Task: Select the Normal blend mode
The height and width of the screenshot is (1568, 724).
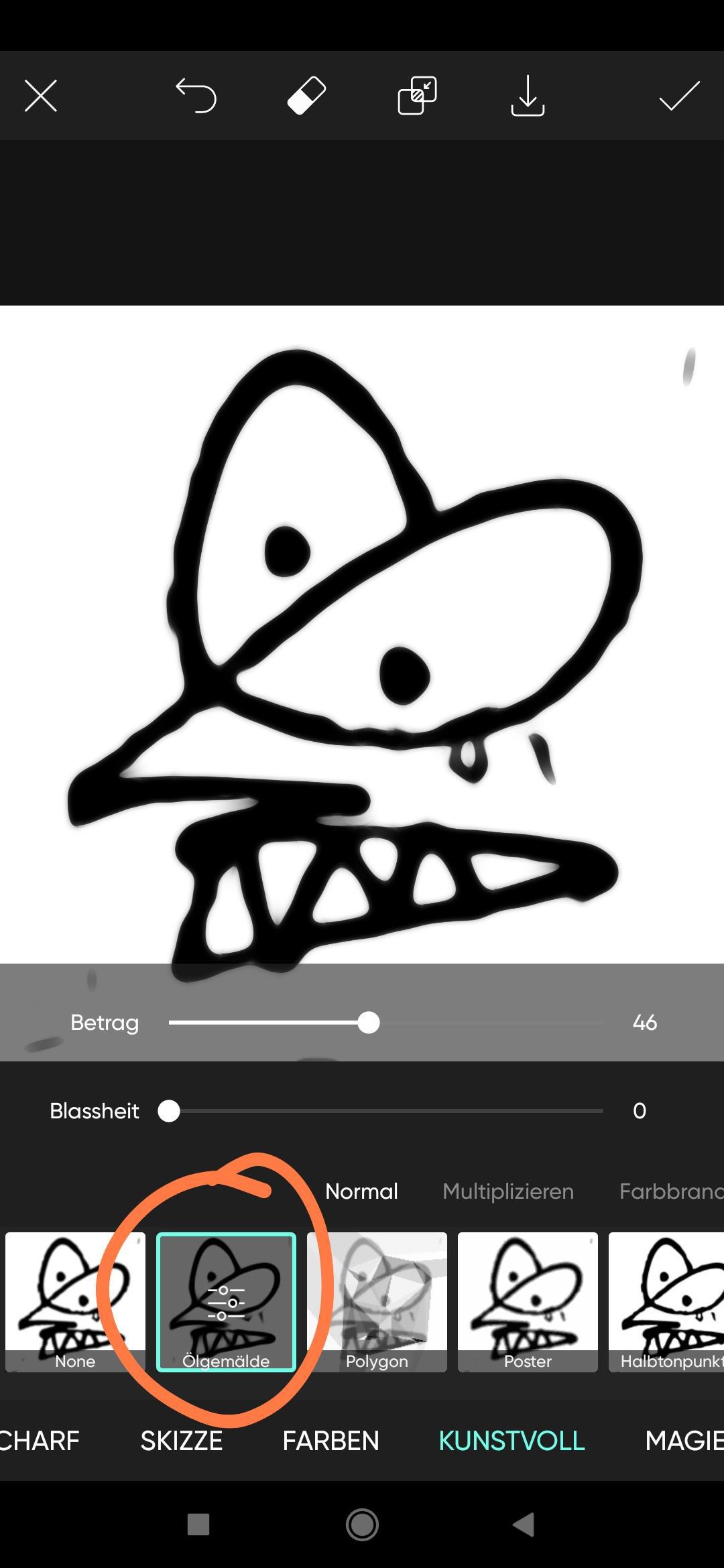Action: tap(361, 1191)
